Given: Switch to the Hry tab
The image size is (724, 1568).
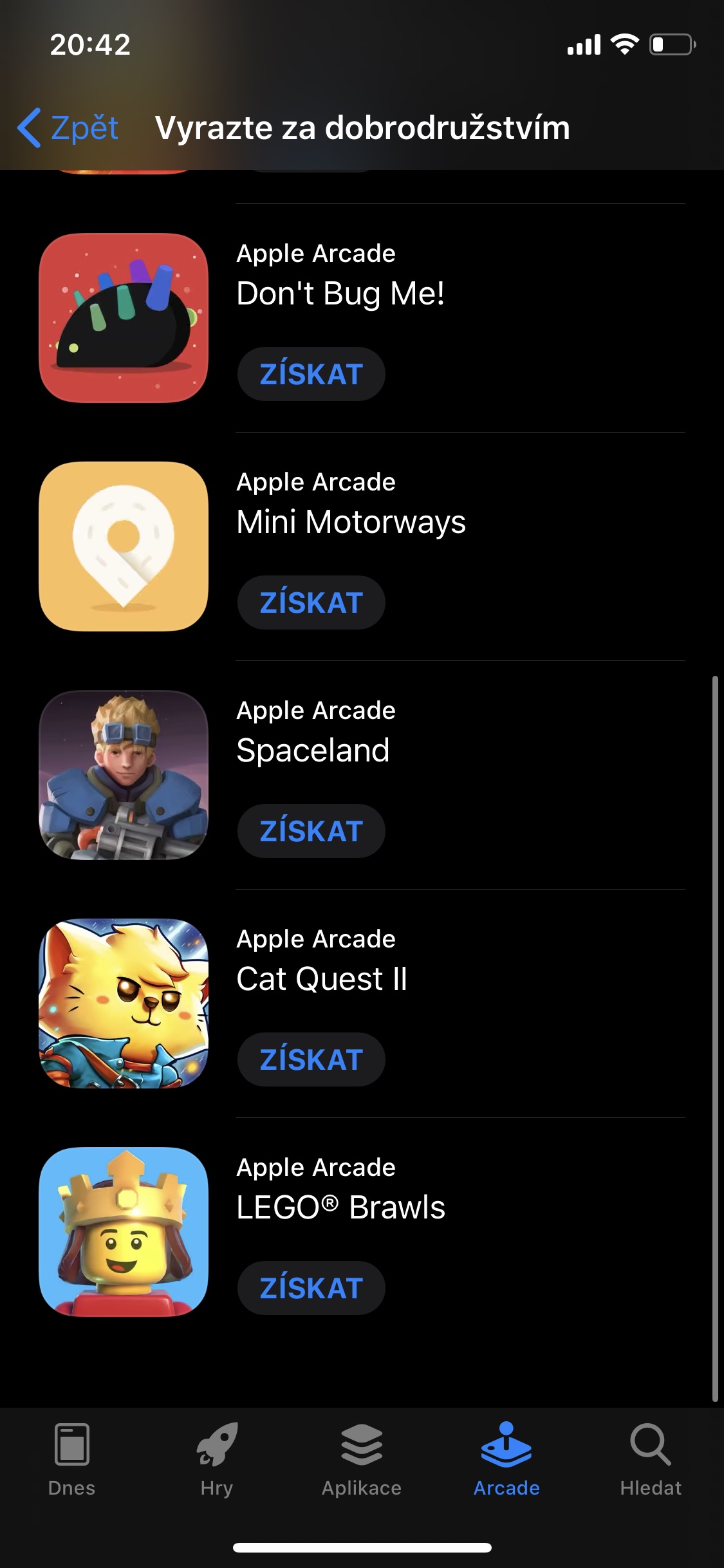Looking at the screenshot, I should click(217, 1461).
